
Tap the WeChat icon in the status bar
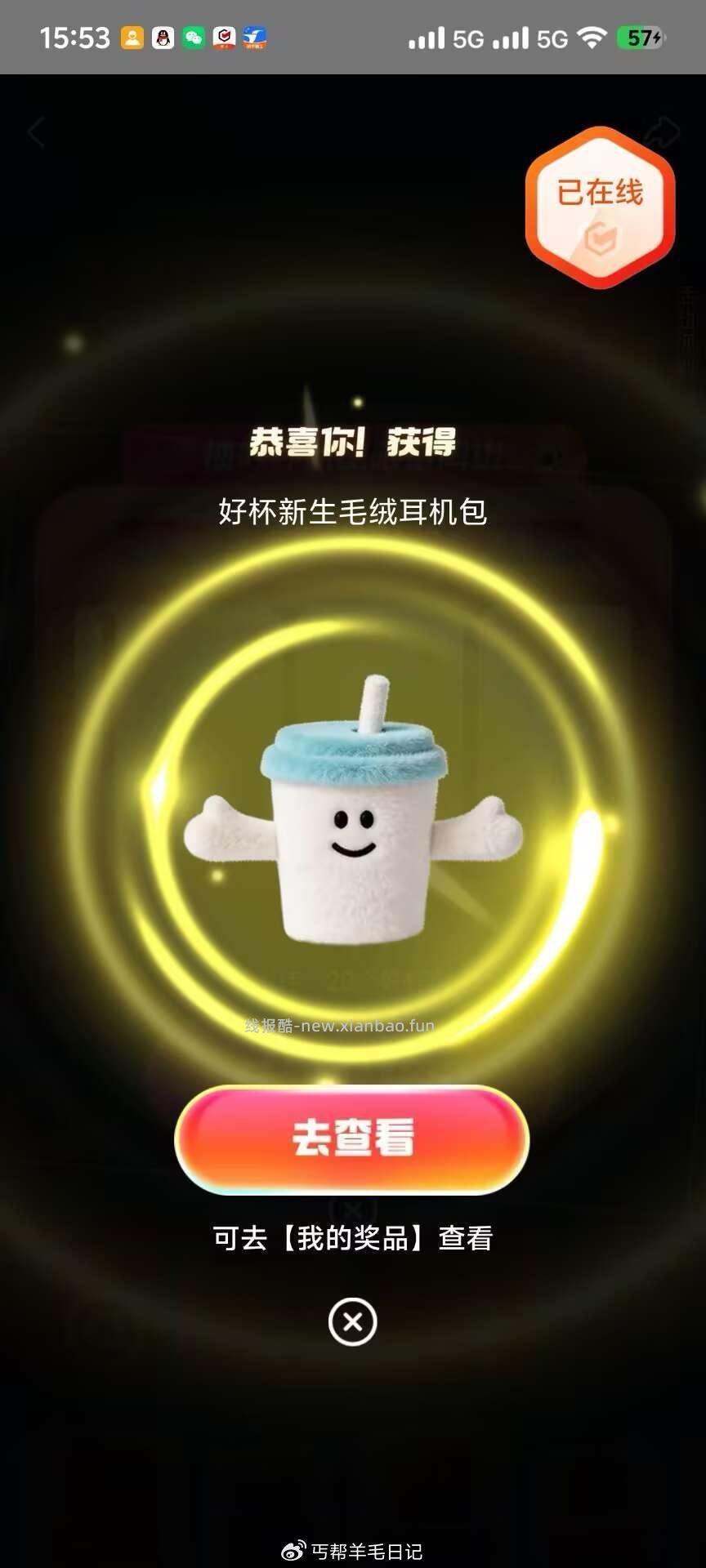[x=194, y=37]
